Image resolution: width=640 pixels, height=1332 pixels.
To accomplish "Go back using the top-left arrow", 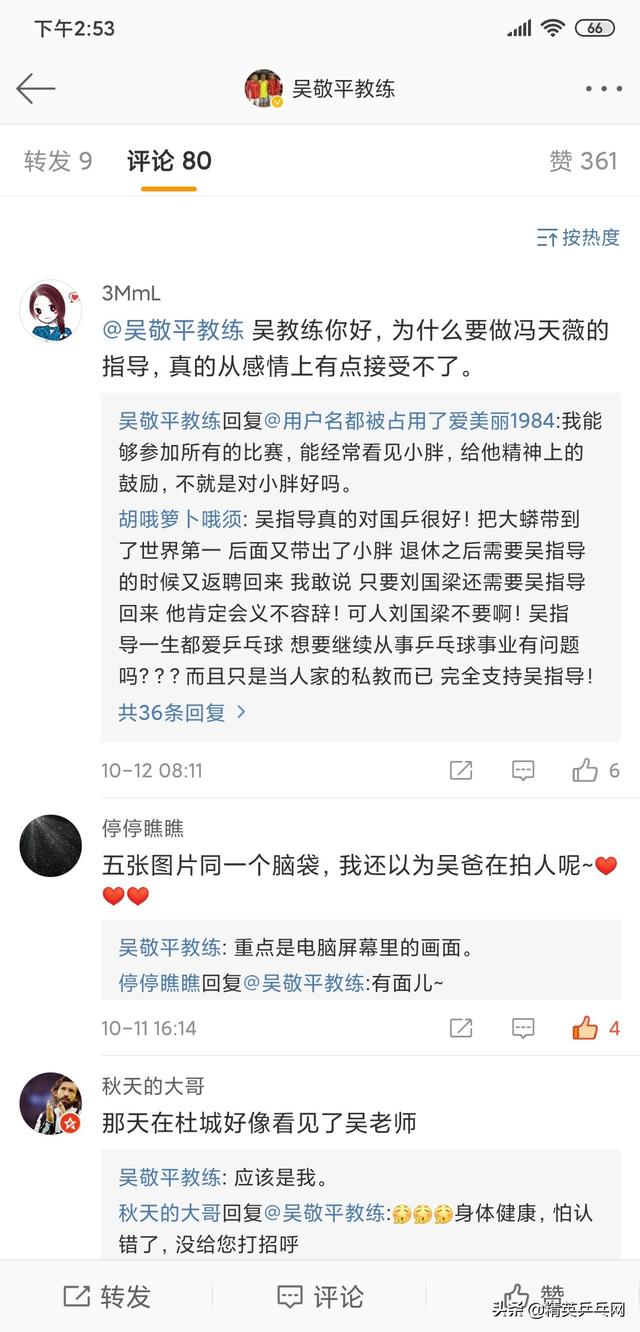I will click(35, 88).
